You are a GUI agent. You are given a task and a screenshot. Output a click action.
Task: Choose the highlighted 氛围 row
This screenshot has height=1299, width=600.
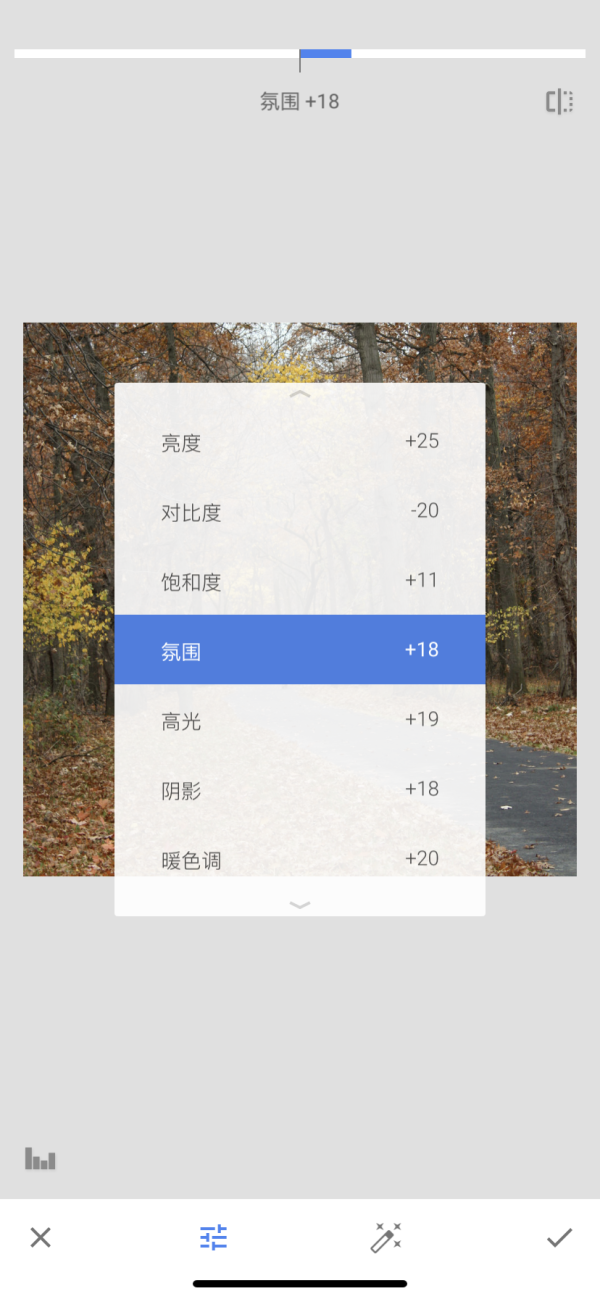pyautogui.click(x=299, y=650)
